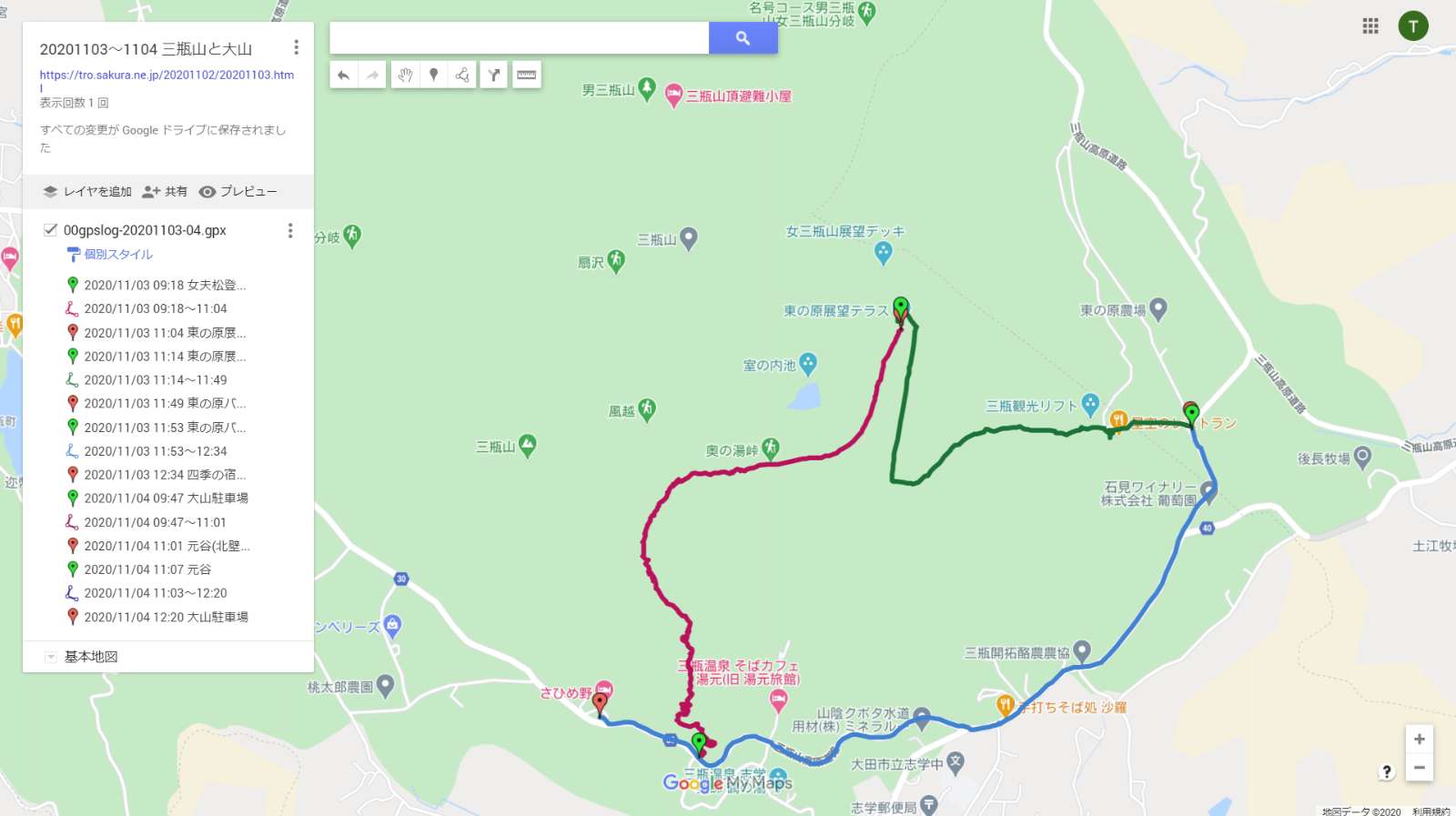Select the hand pan tool
The height and width of the screenshot is (816, 1456).
point(405,76)
